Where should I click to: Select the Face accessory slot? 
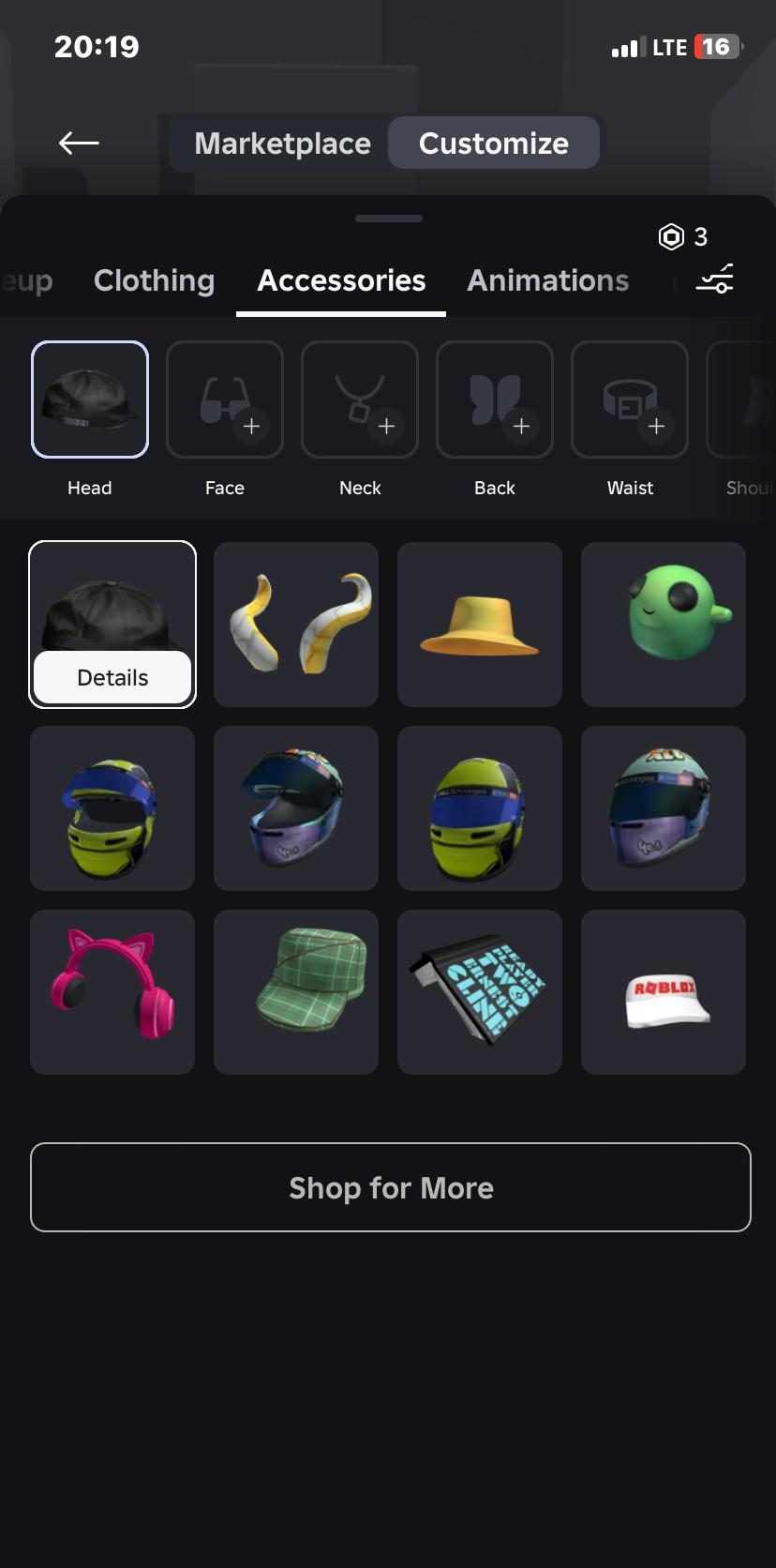[225, 400]
